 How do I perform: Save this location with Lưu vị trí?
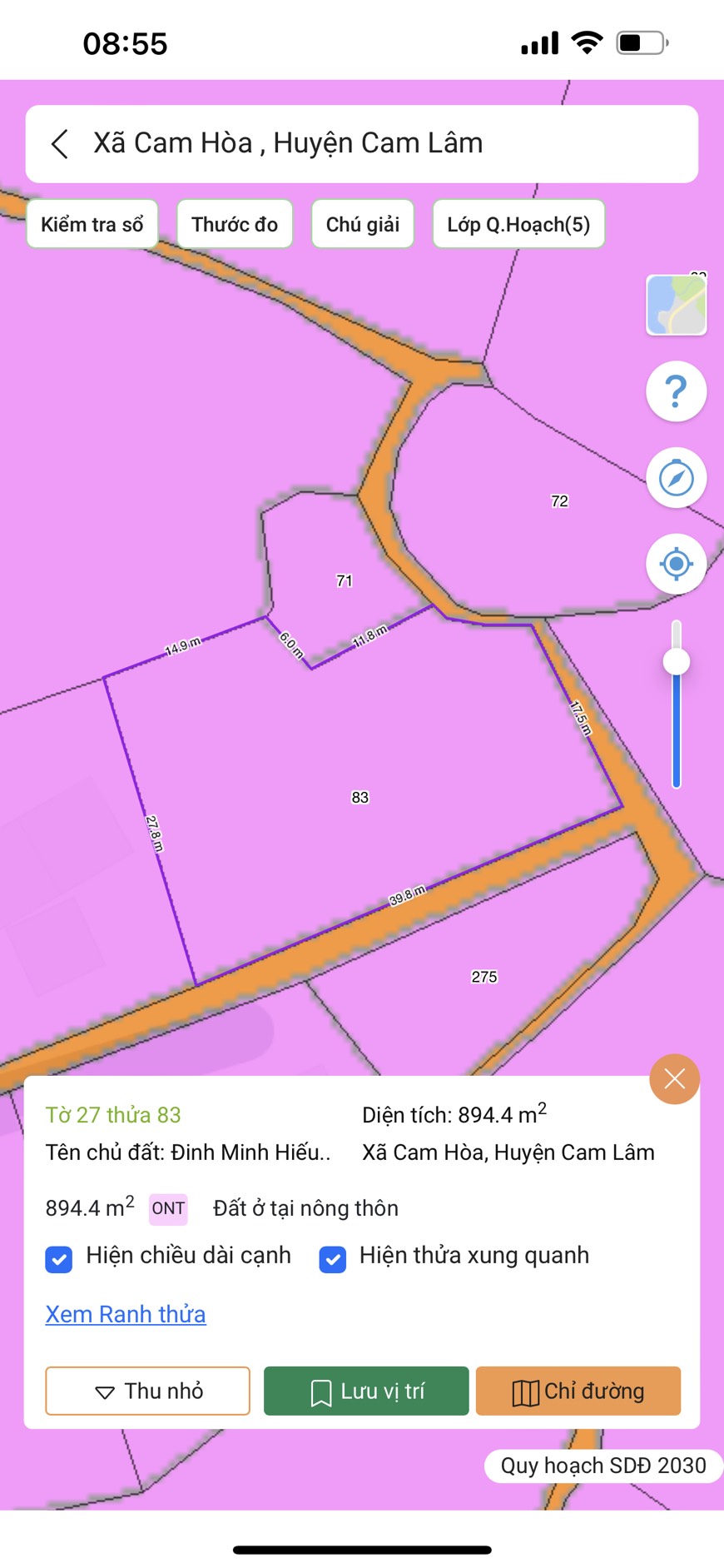pyautogui.click(x=366, y=1391)
